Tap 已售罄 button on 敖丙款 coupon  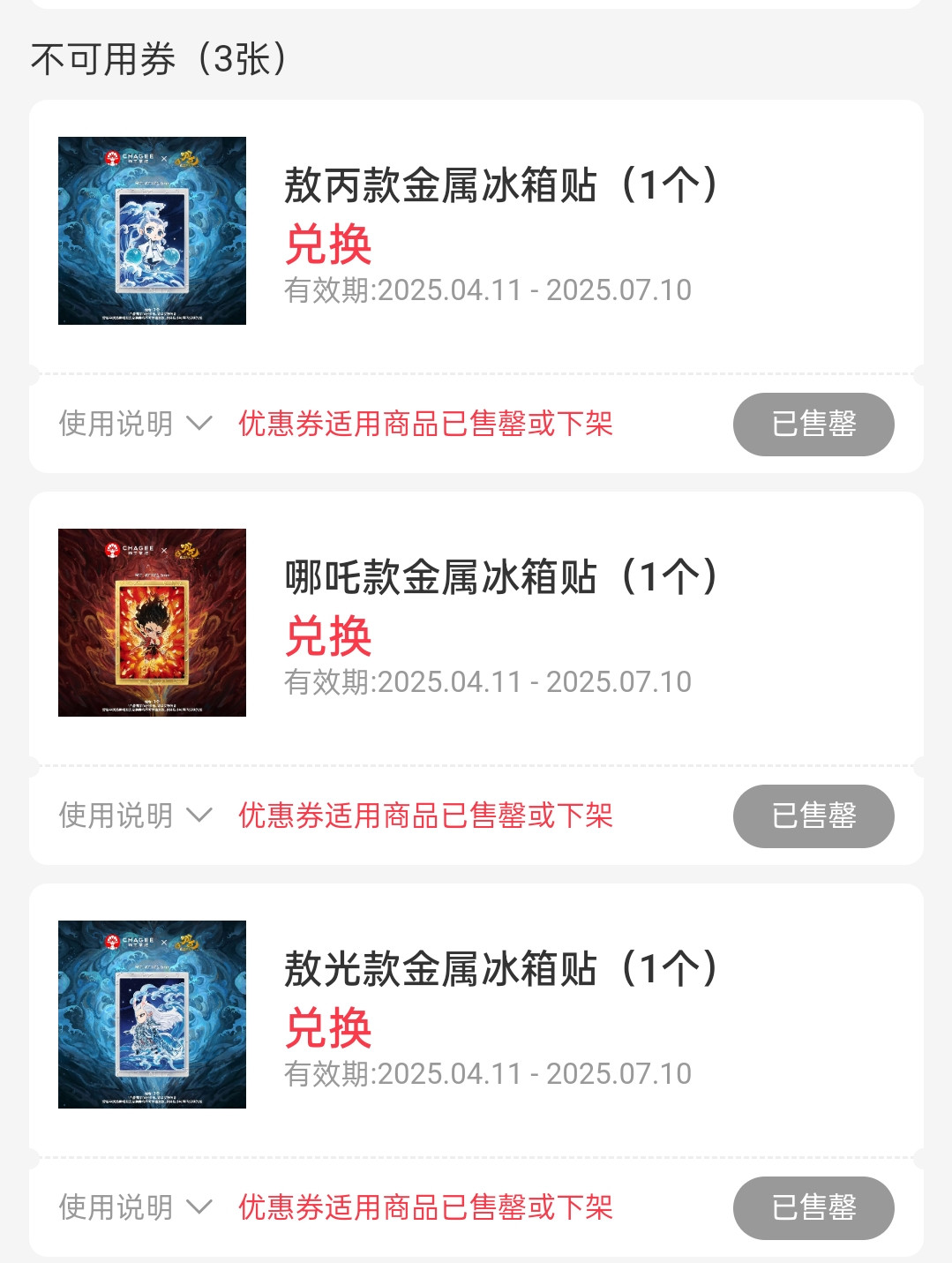coord(813,425)
